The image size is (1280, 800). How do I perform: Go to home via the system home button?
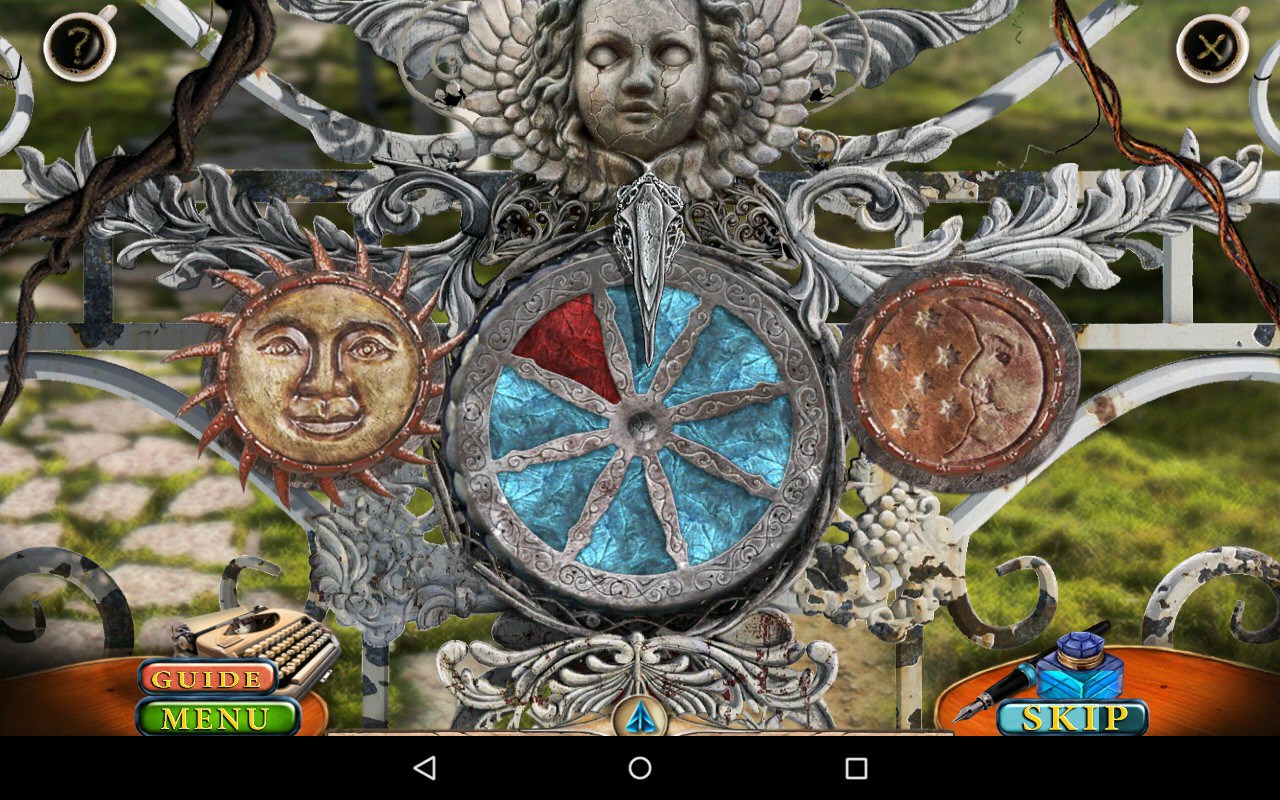[x=640, y=768]
